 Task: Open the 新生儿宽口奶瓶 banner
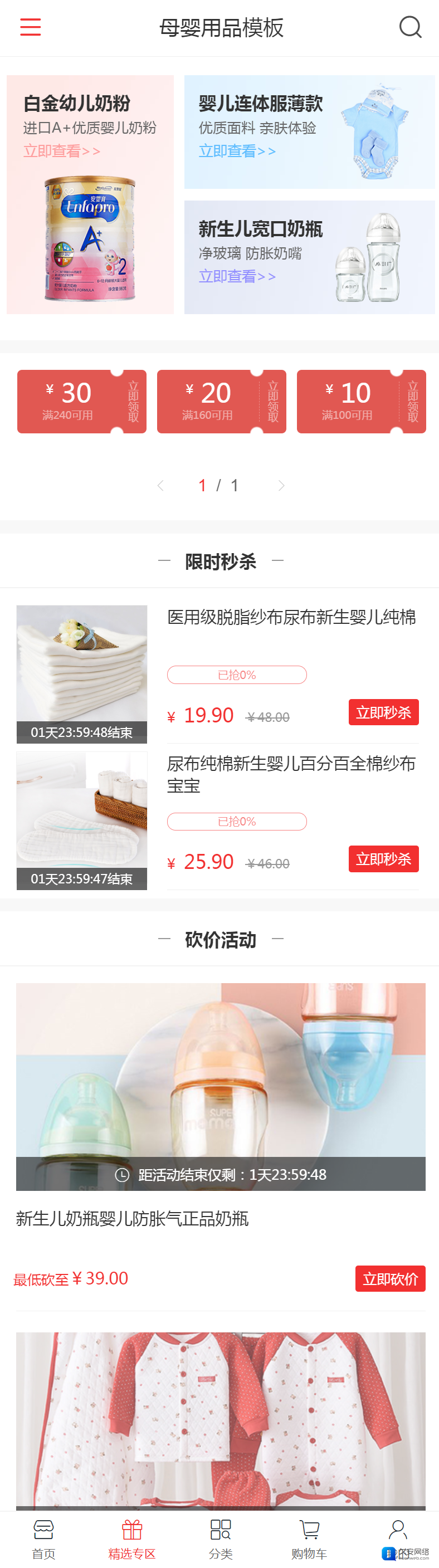[x=309, y=257]
